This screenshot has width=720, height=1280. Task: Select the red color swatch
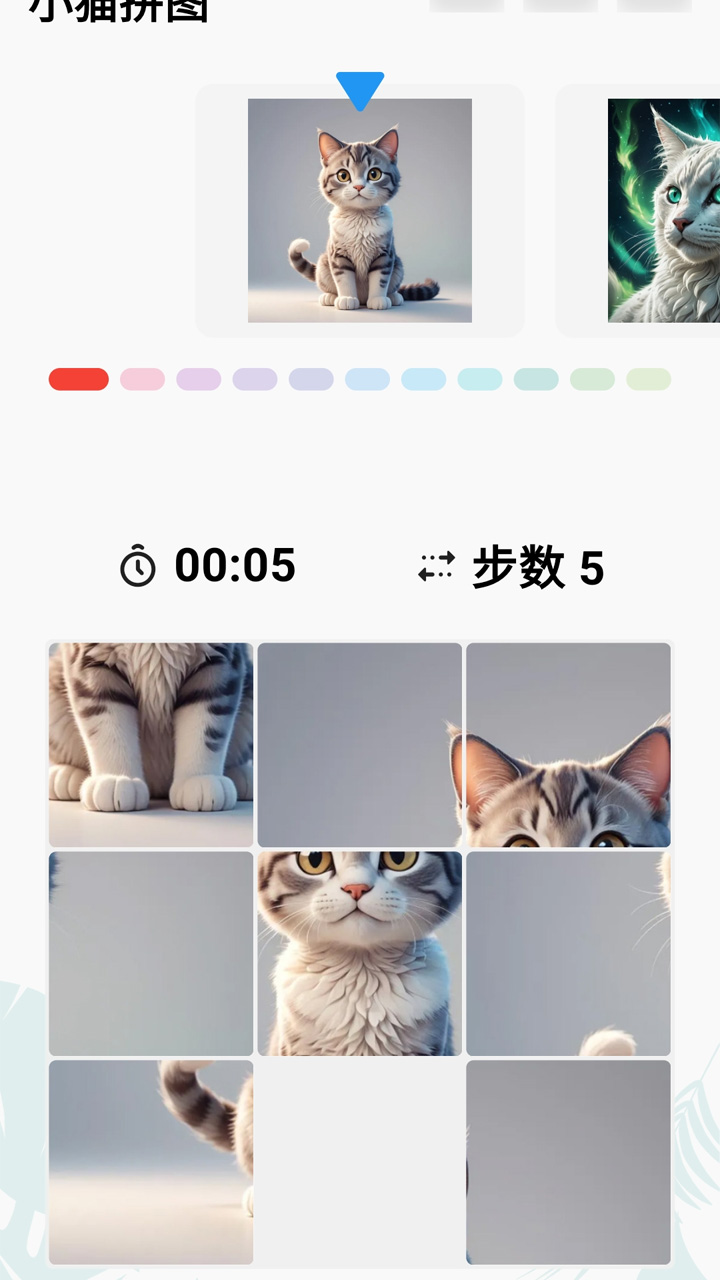coord(79,379)
